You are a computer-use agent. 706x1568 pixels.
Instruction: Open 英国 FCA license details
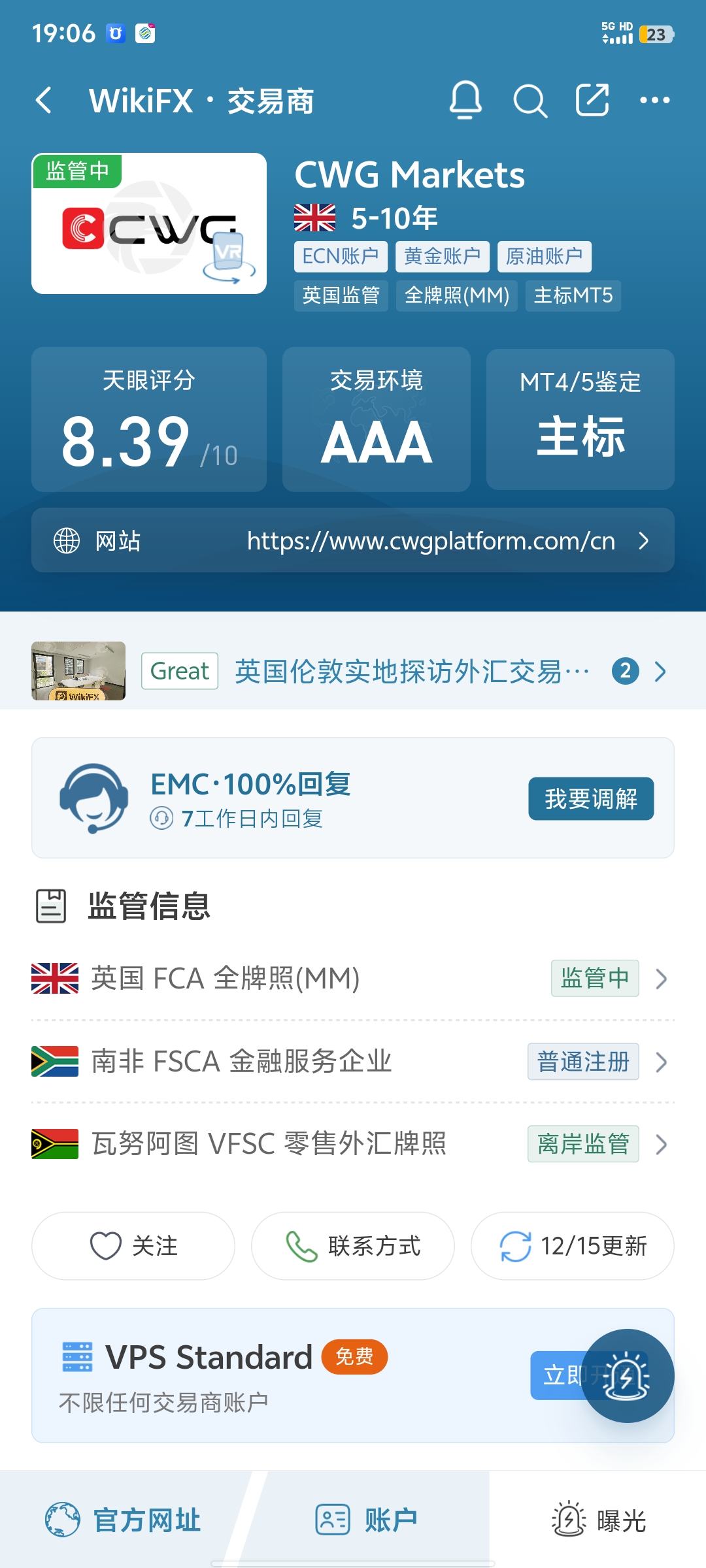click(353, 979)
